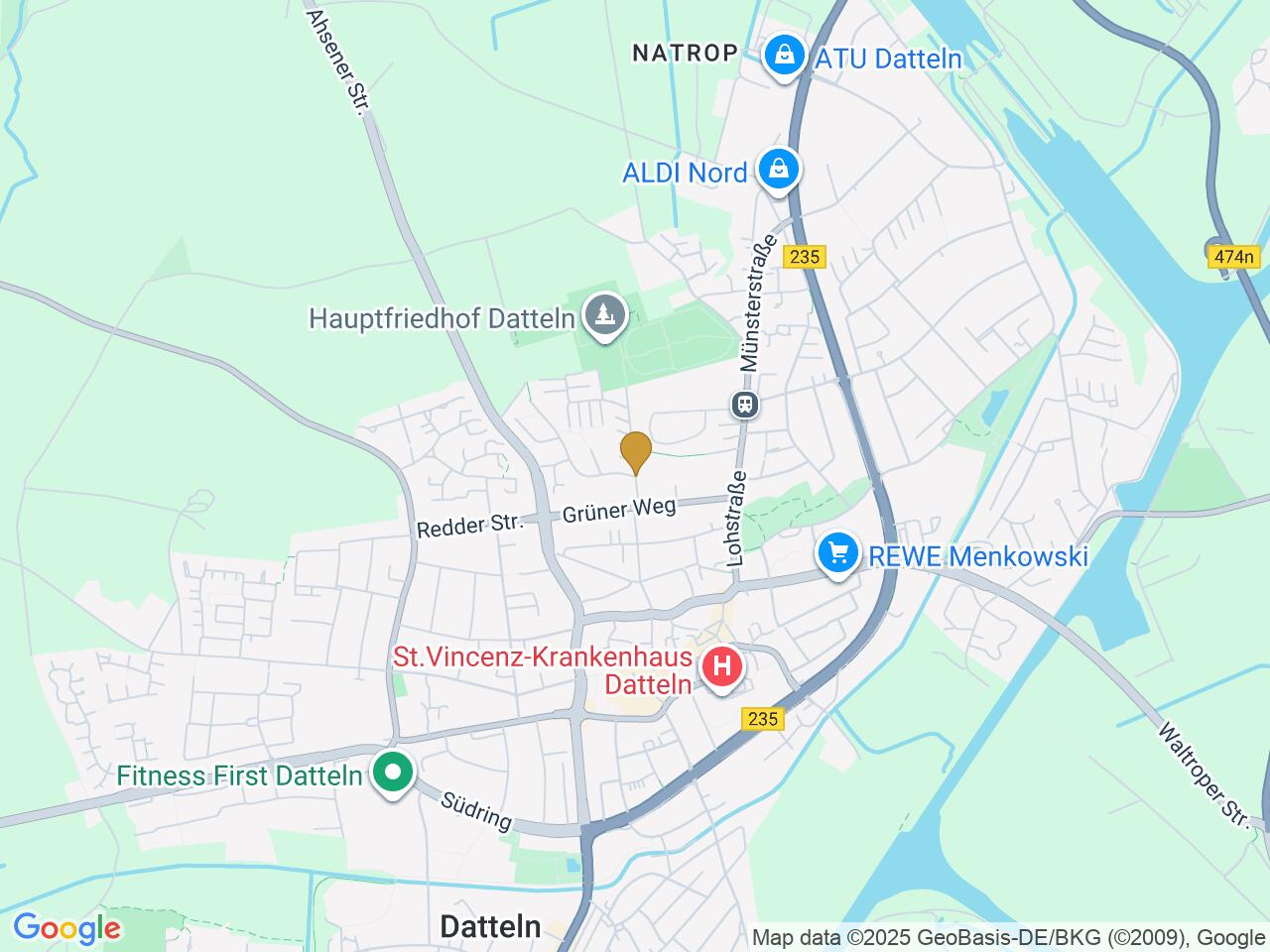
Task: Select the Hauptfriedhof Datteln cemetery marker
Action: click(x=604, y=317)
